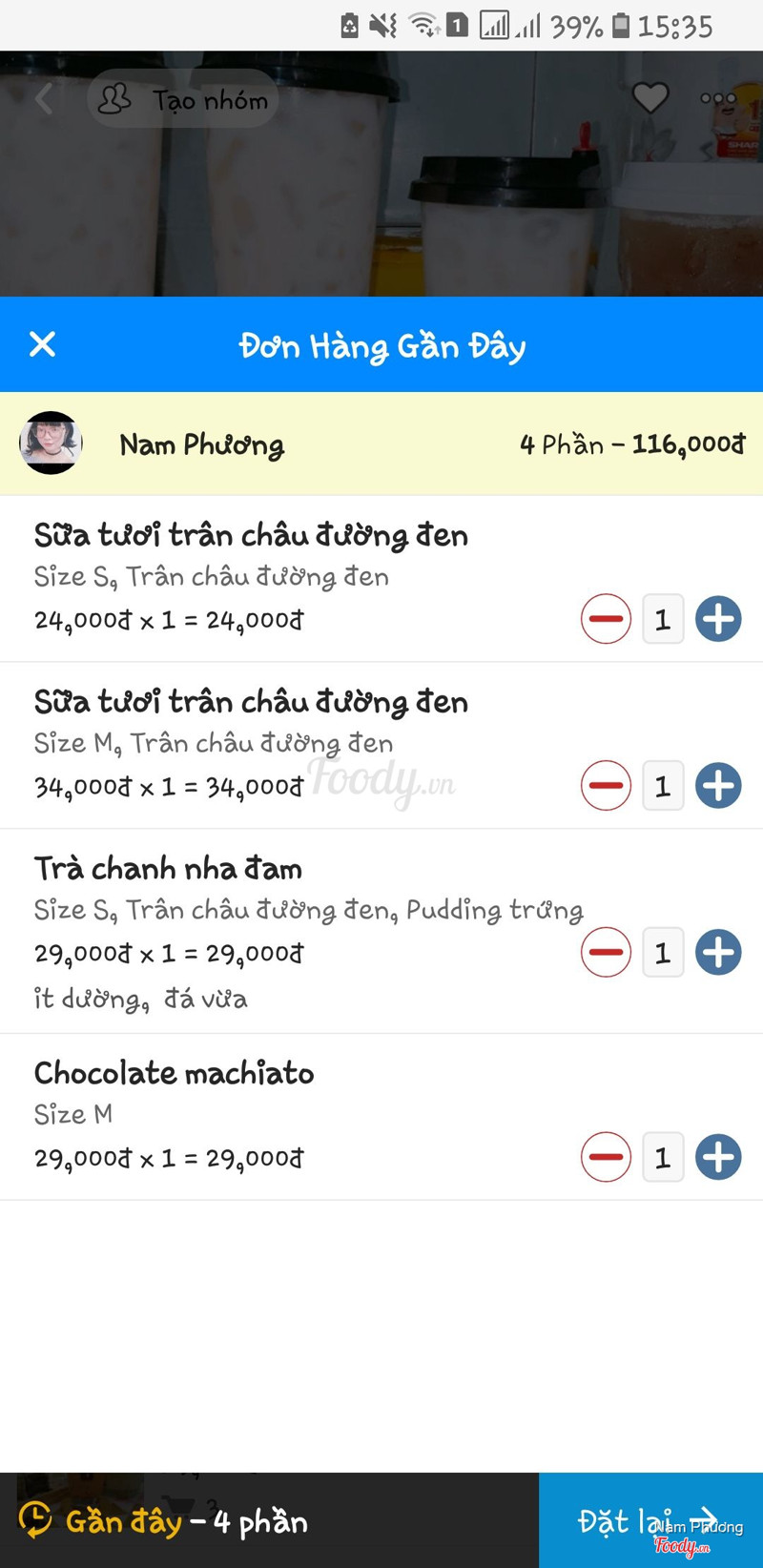
Task: Increase quantity of Size S Sữa tươi trân châu
Action: coord(718,619)
